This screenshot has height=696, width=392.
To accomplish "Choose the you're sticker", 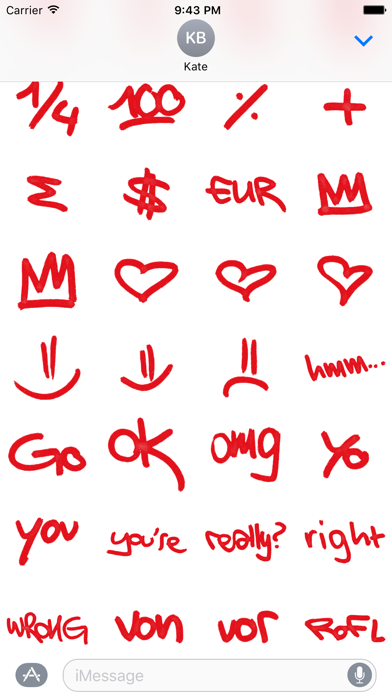I will (147, 540).
